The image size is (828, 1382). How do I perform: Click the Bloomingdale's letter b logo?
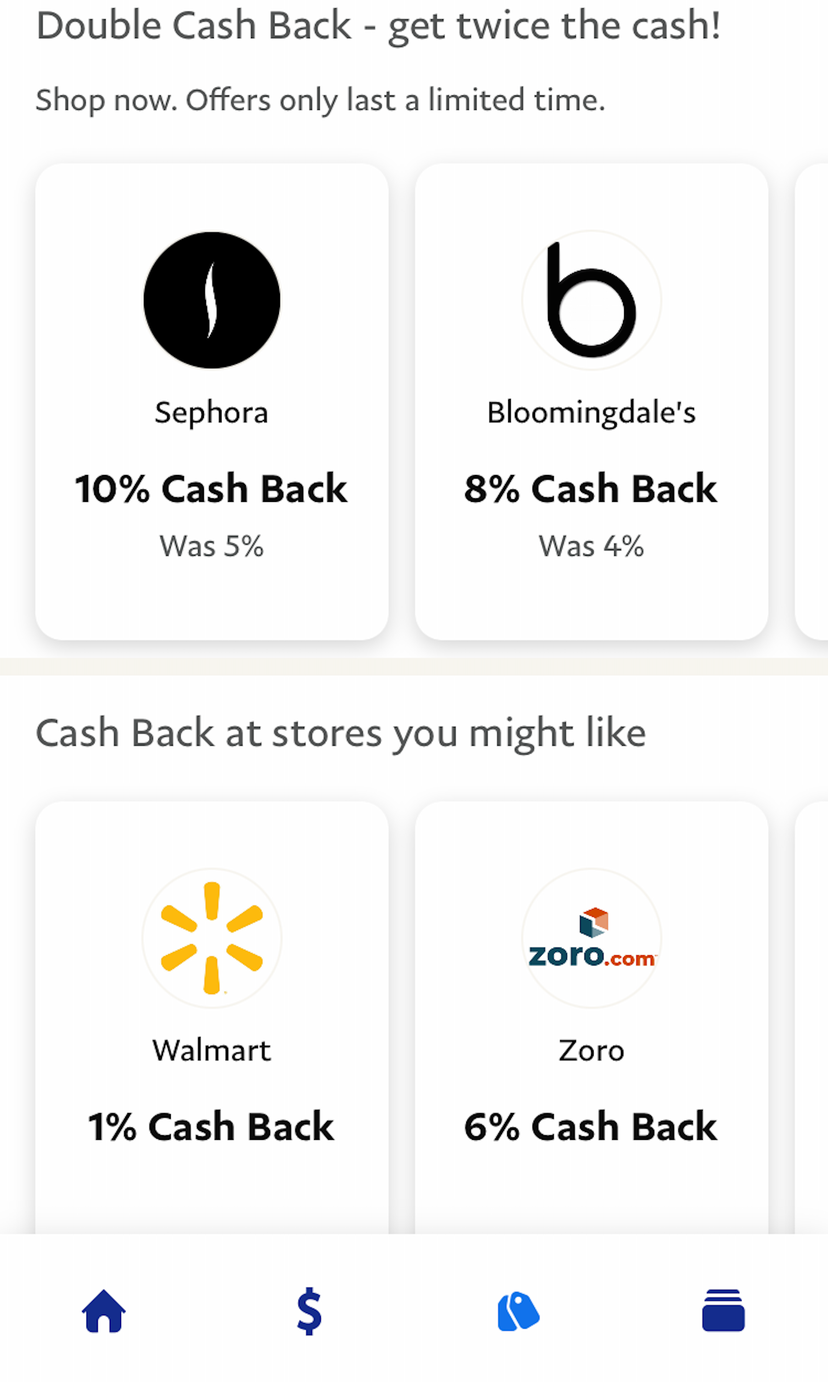point(591,298)
